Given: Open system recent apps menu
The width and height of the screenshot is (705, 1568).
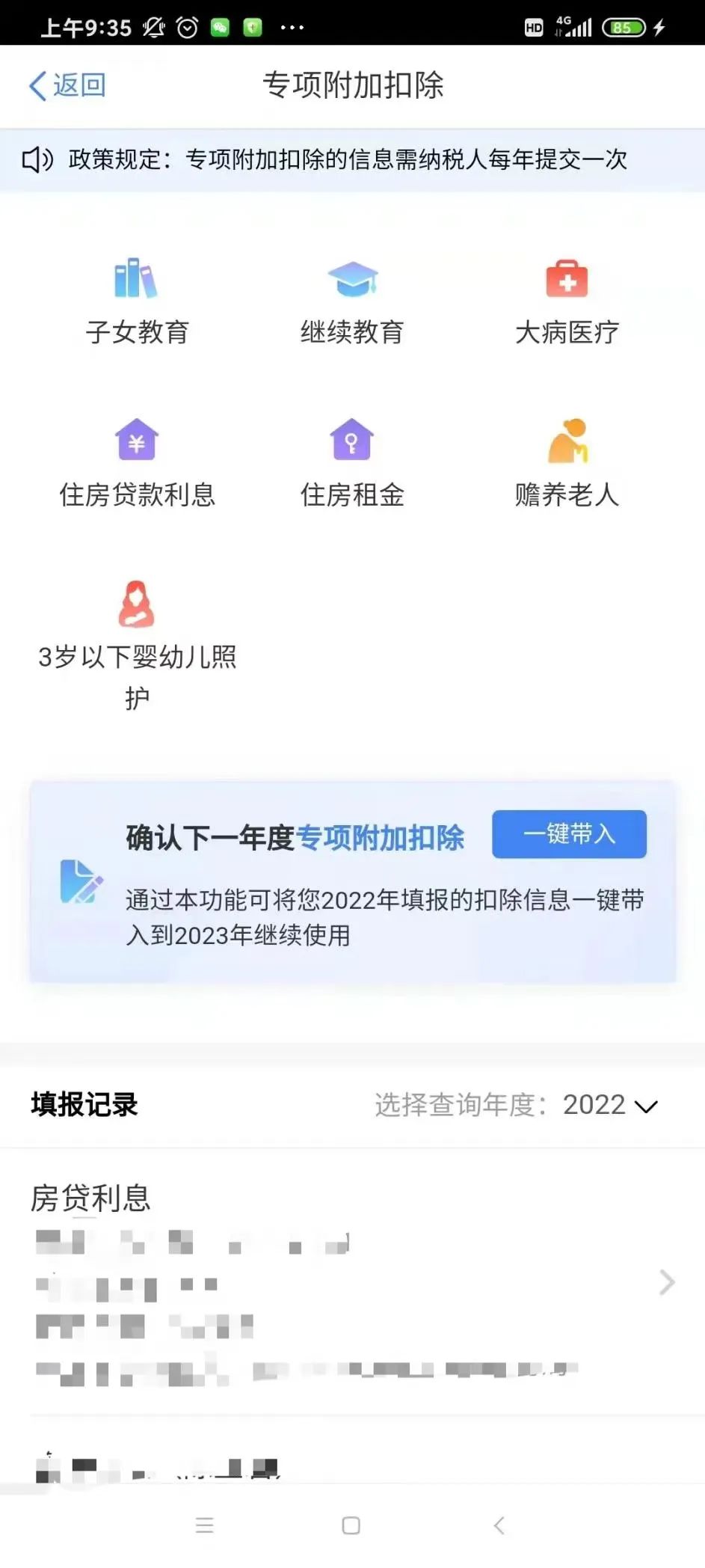Looking at the screenshot, I should coord(204,1525).
